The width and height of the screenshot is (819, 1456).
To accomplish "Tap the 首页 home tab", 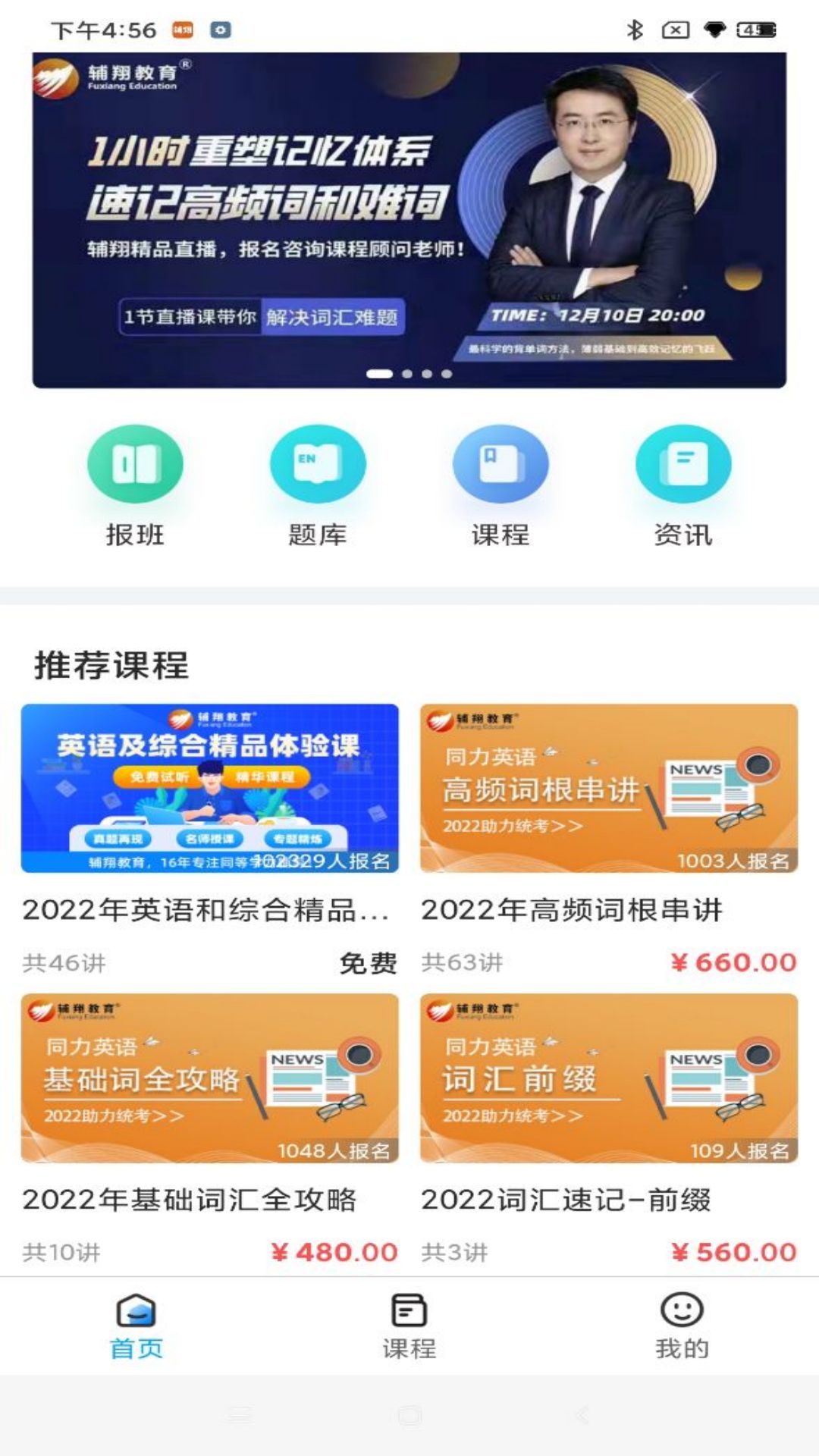I will 136,1326.
